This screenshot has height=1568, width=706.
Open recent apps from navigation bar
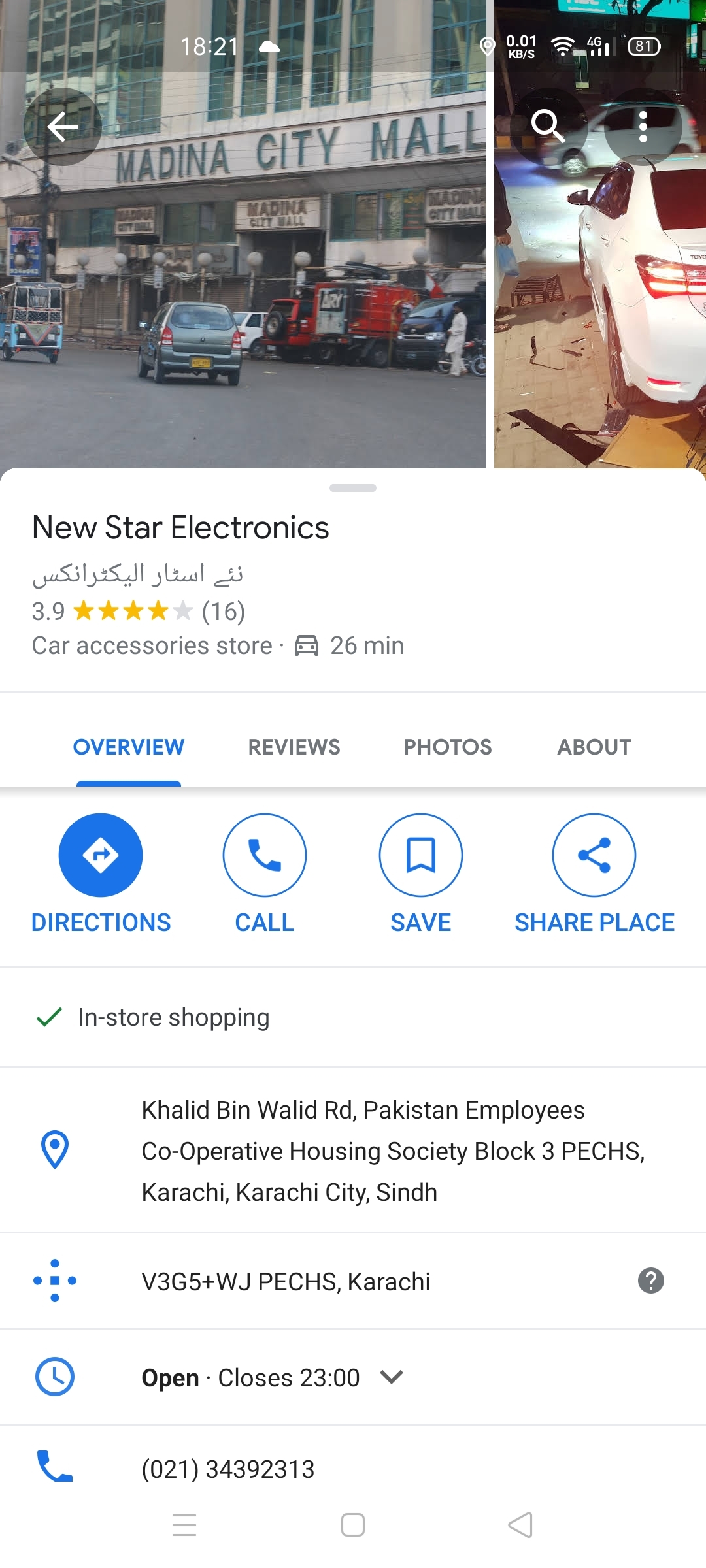click(x=184, y=1525)
